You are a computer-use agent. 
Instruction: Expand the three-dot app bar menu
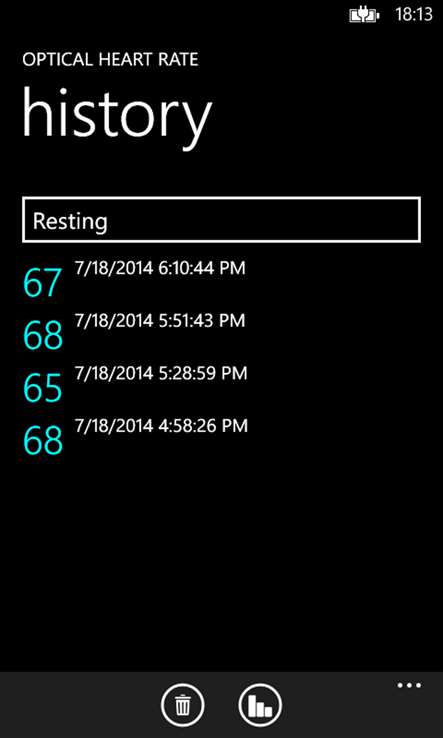(409, 686)
